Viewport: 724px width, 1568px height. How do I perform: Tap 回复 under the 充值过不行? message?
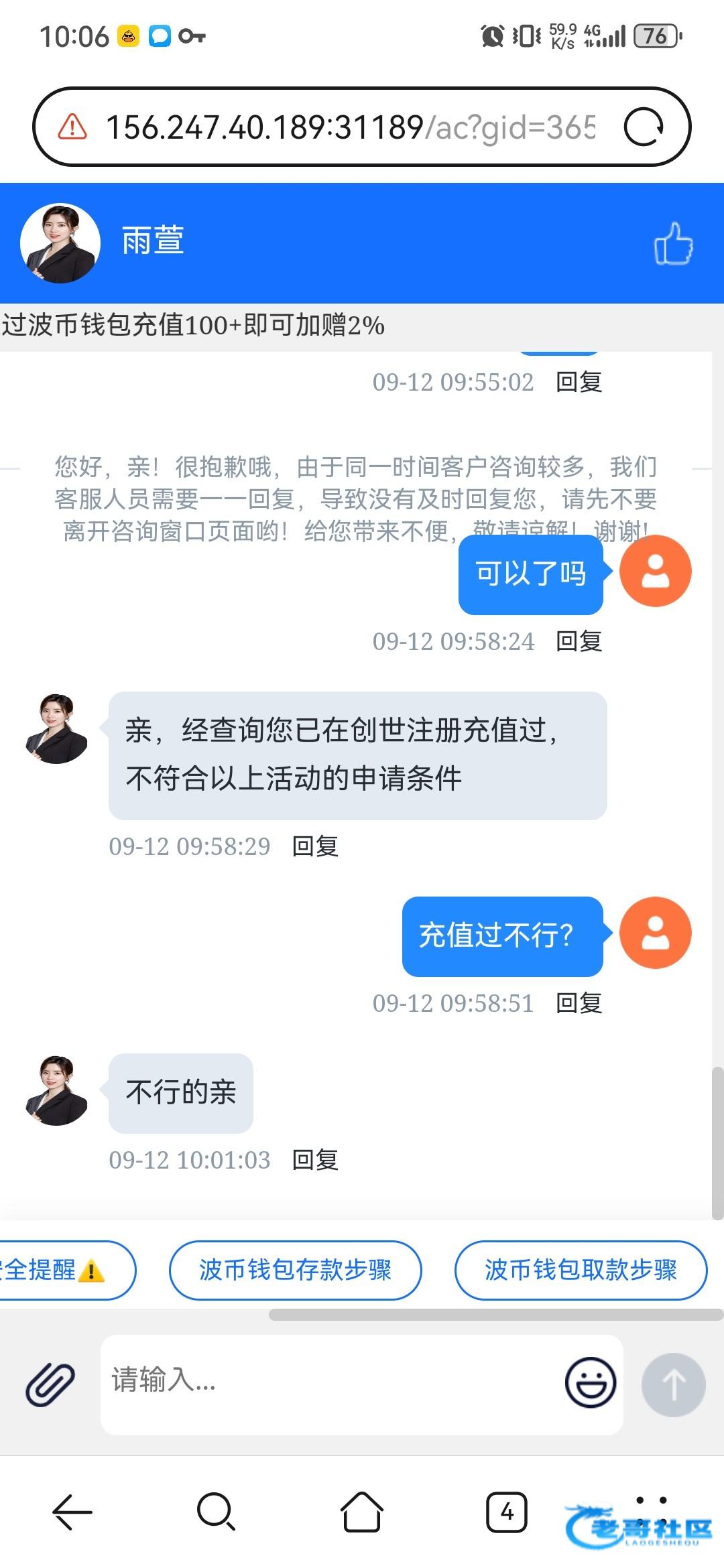579,1003
